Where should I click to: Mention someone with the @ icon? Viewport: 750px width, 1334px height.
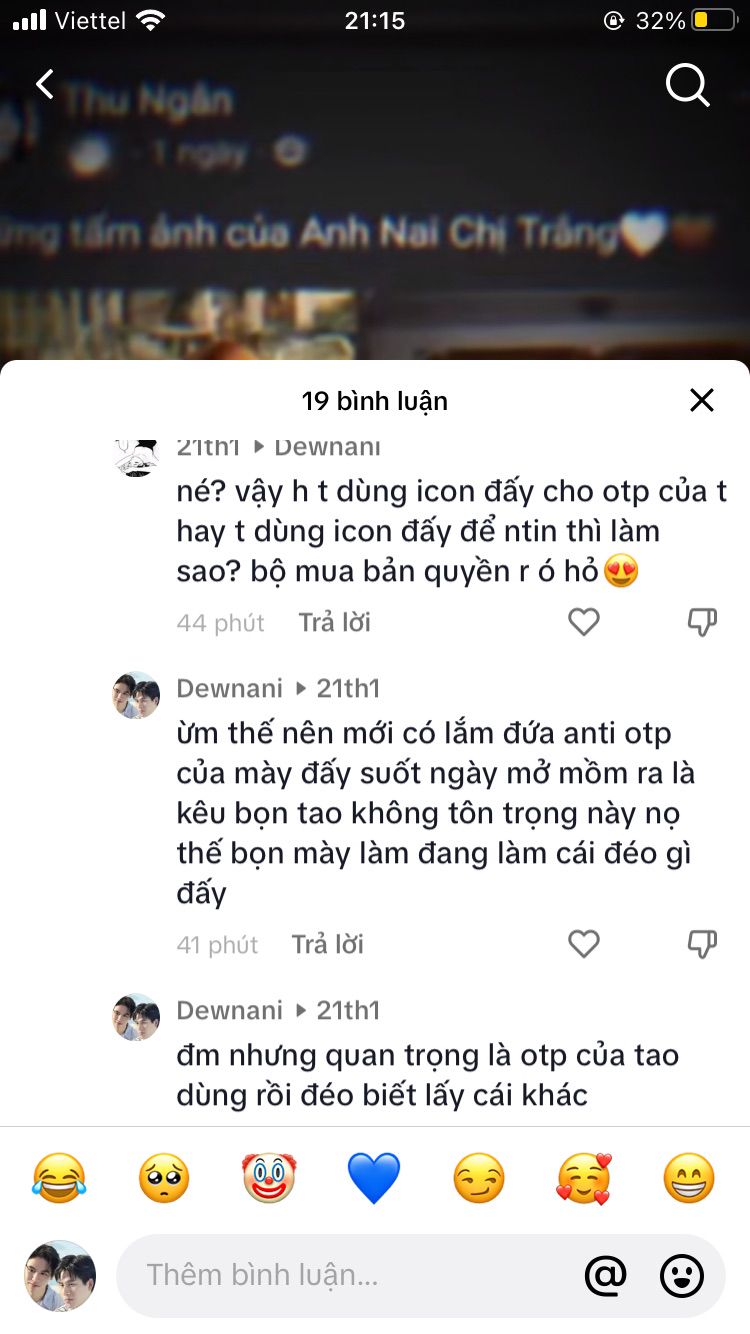(605, 1275)
